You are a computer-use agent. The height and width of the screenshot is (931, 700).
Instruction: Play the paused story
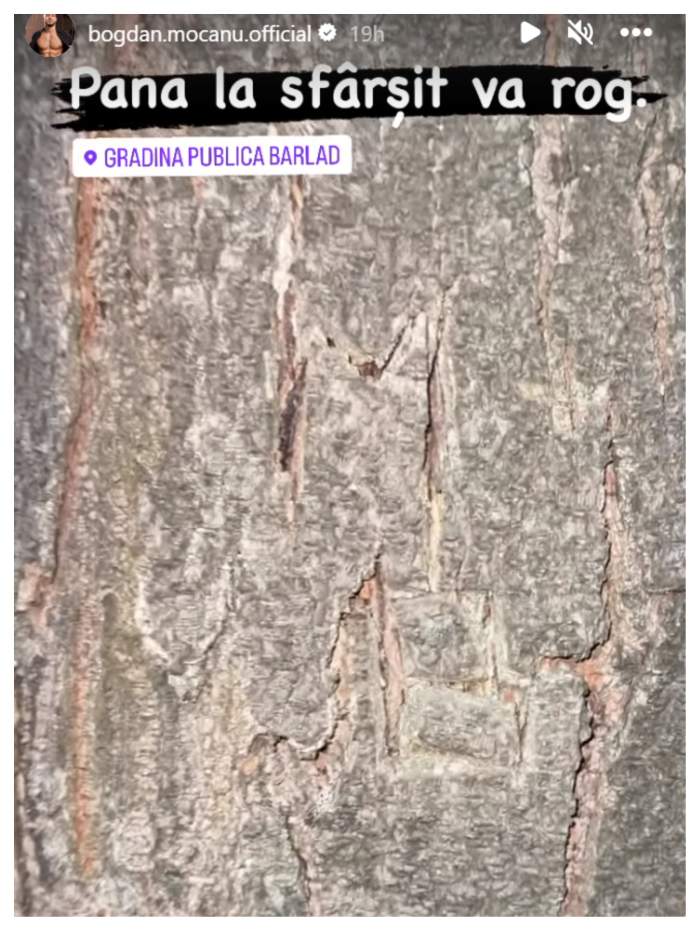click(x=531, y=33)
